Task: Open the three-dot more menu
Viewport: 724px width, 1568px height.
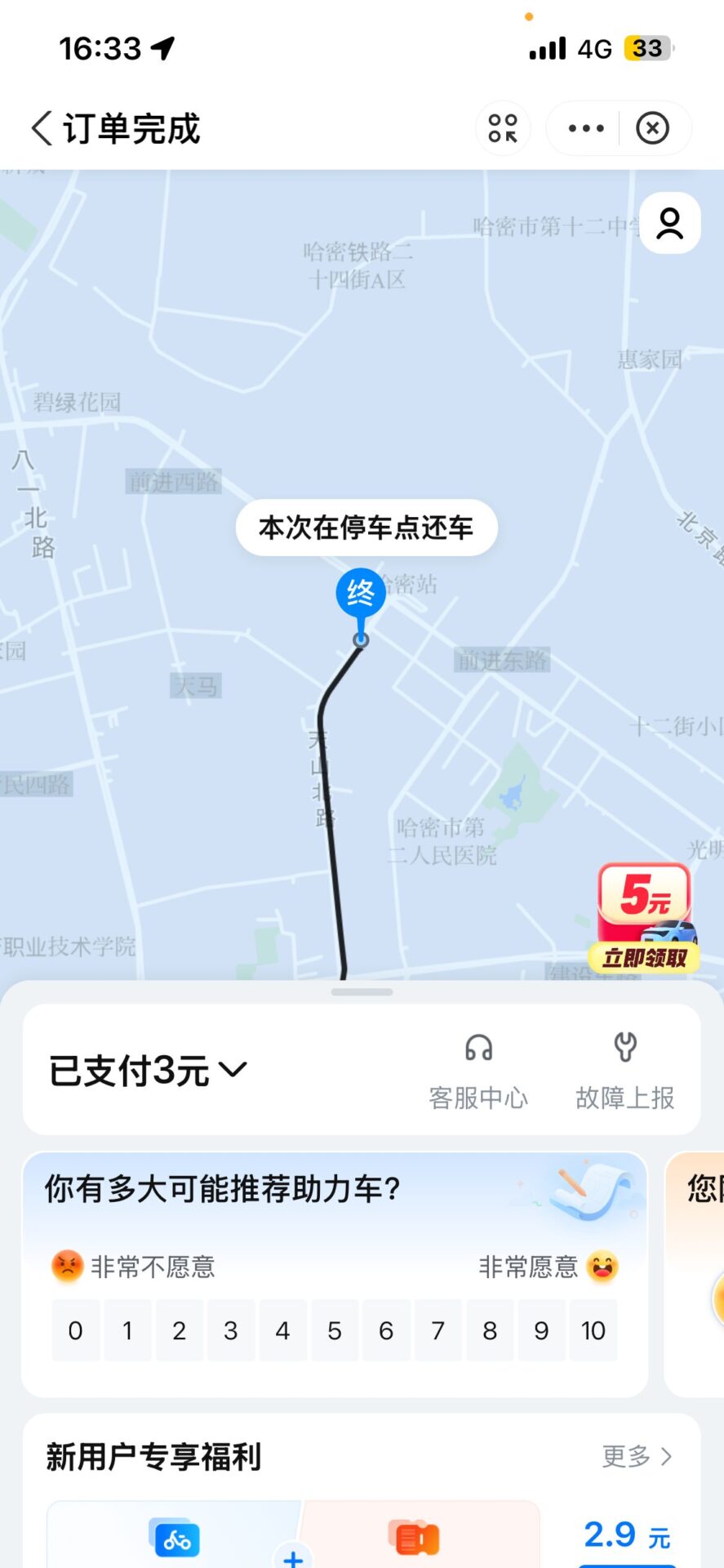Action: coord(586,128)
